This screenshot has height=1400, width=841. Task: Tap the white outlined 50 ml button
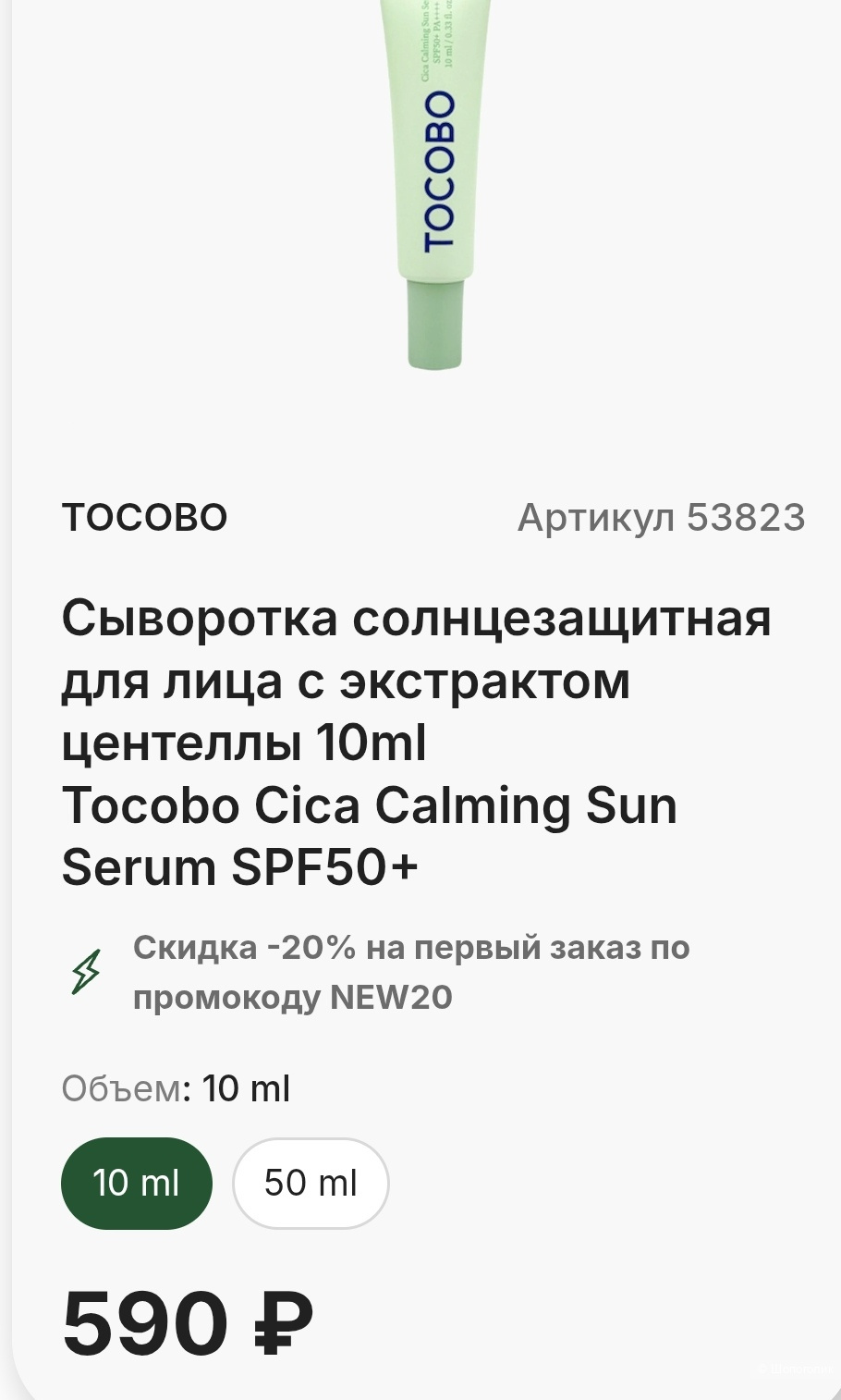311,1184
